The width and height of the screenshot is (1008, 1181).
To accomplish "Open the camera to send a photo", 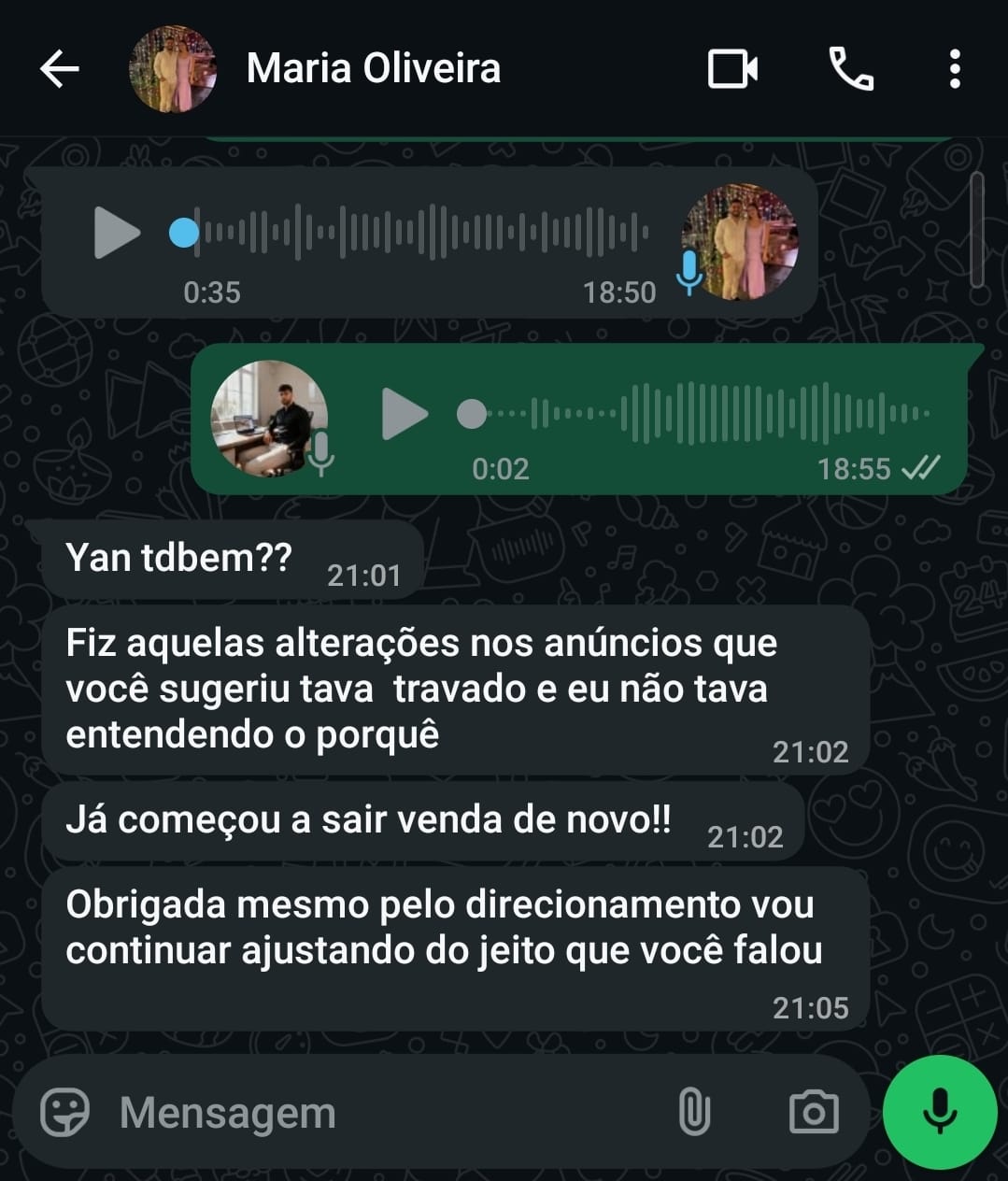I will (x=814, y=1112).
